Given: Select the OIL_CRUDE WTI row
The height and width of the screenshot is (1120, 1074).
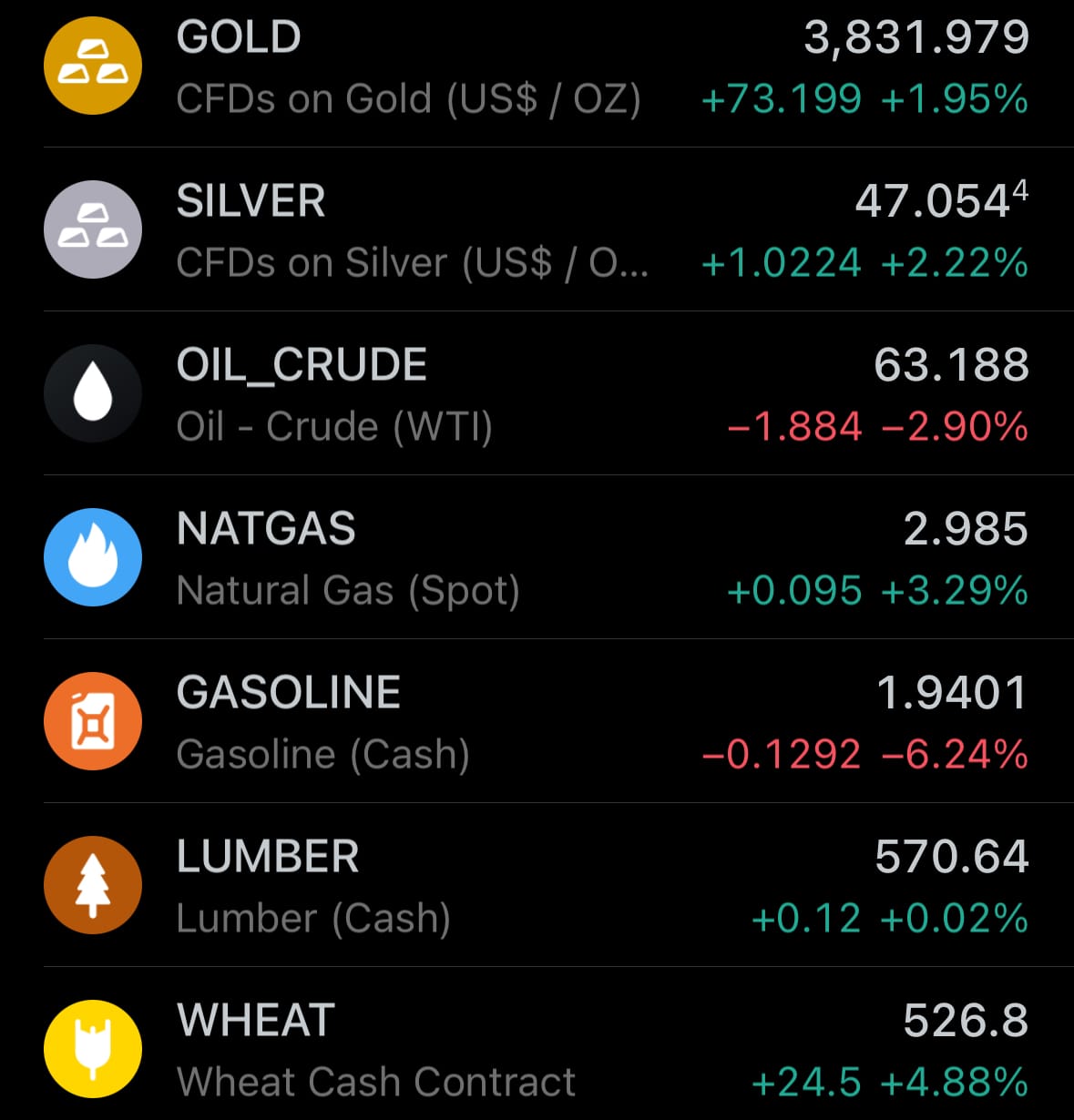Looking at the screenshot, I should [537, 394].
